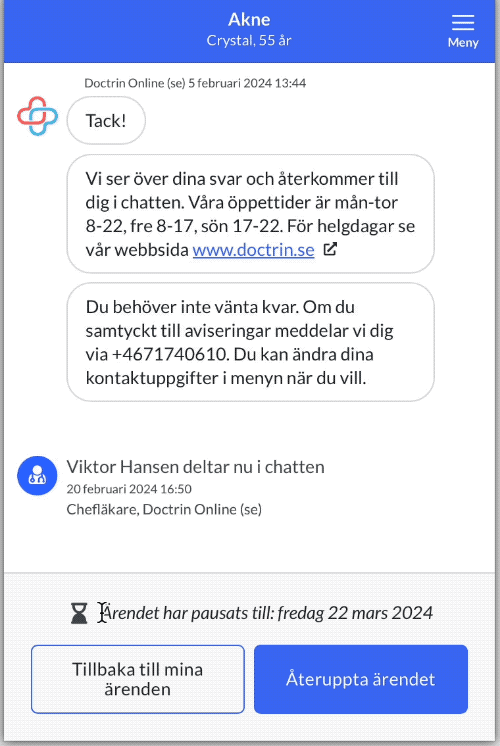The width and height of the screenshot is (500, 746).
Task: Tap Tillbaka till mina ärenden button
Action: tap(138, 679)
